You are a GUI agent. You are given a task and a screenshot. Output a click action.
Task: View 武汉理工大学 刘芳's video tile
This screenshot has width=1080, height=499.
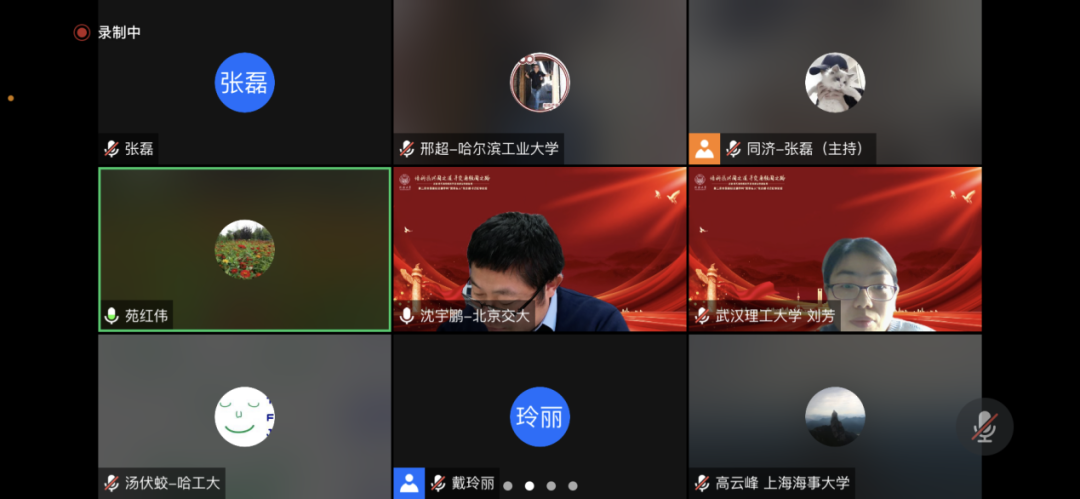pyautogui.click(x=834, y=249)
